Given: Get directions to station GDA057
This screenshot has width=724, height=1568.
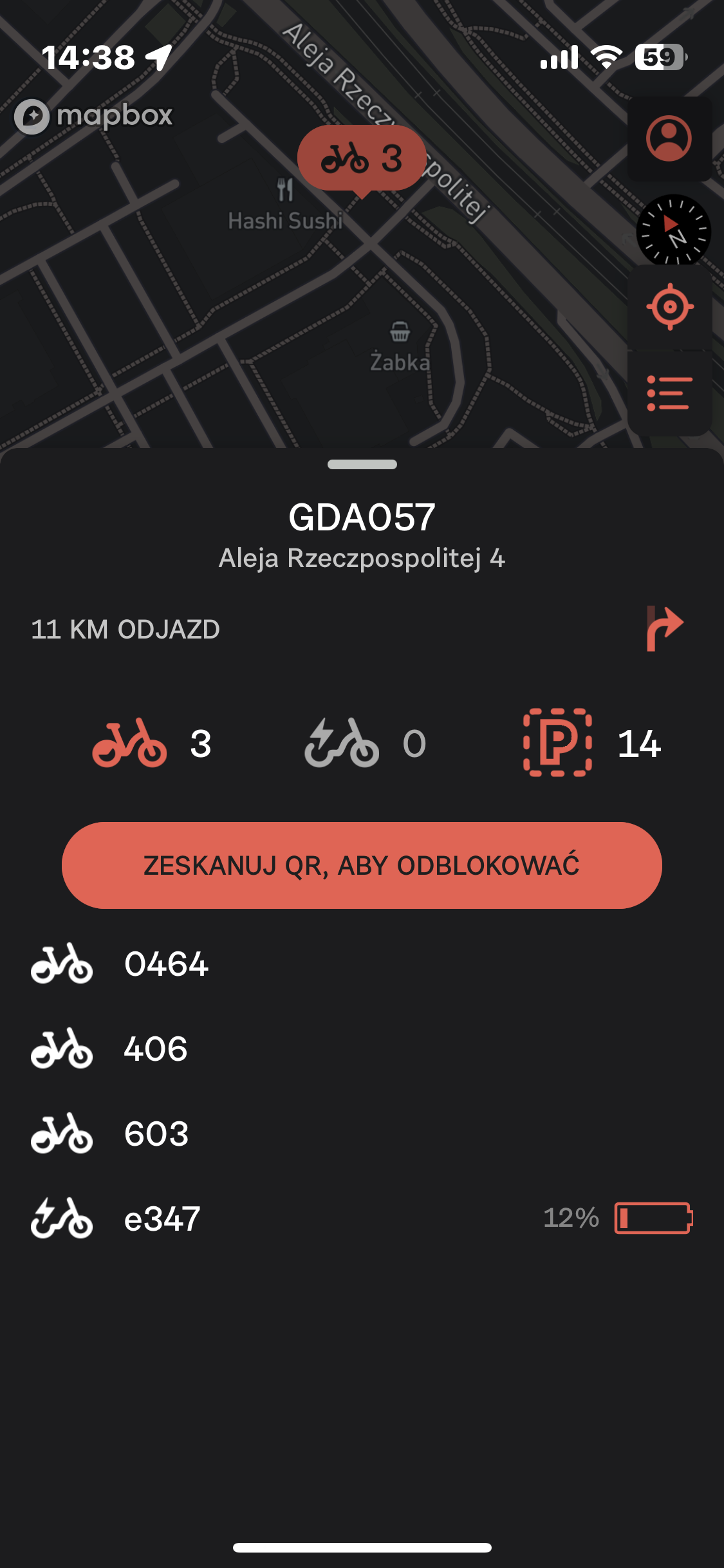Looking at the screenshot, I should tap(664, 629).
